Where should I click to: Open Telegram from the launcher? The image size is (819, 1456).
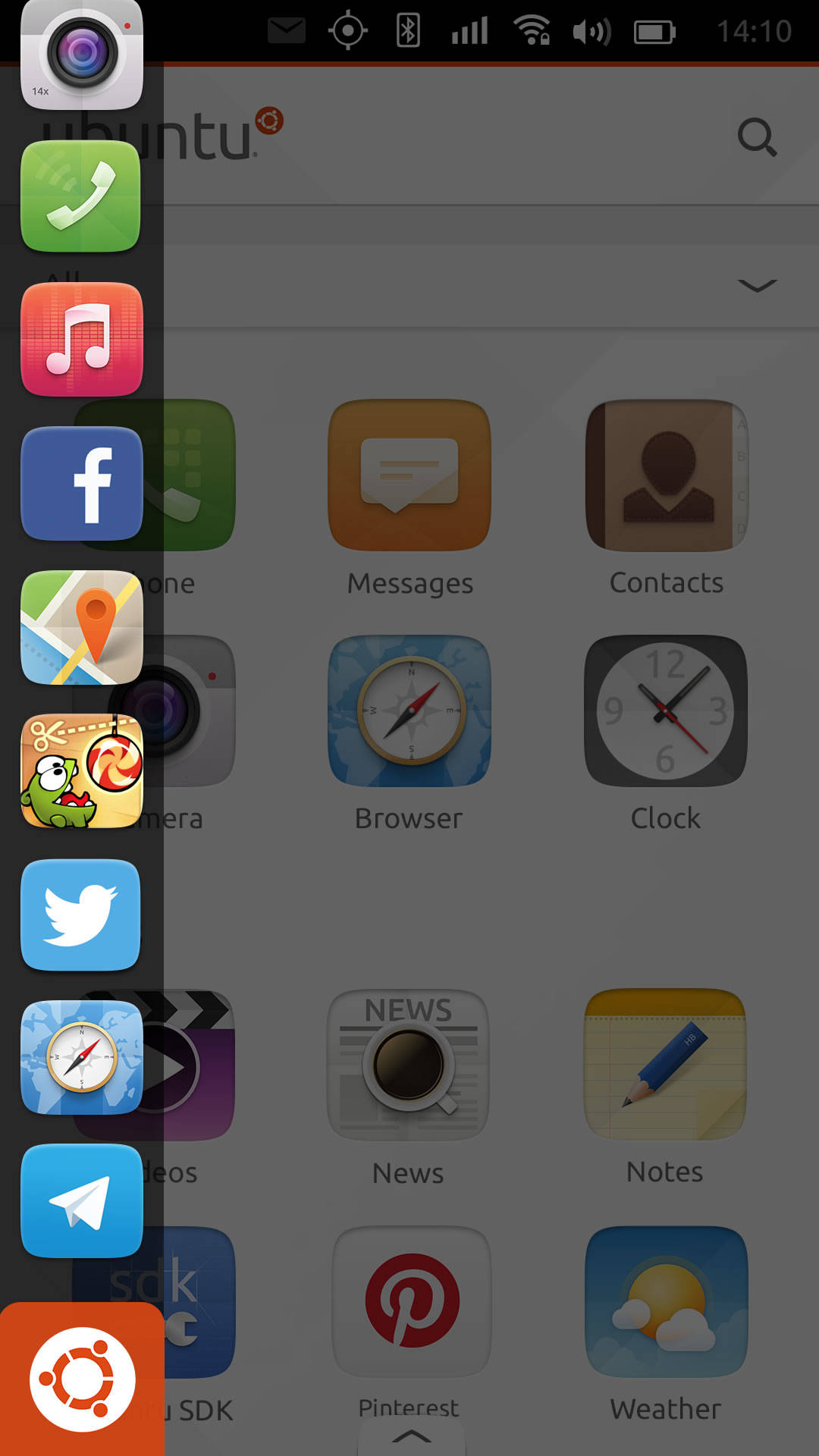[x=81, y=1201]
